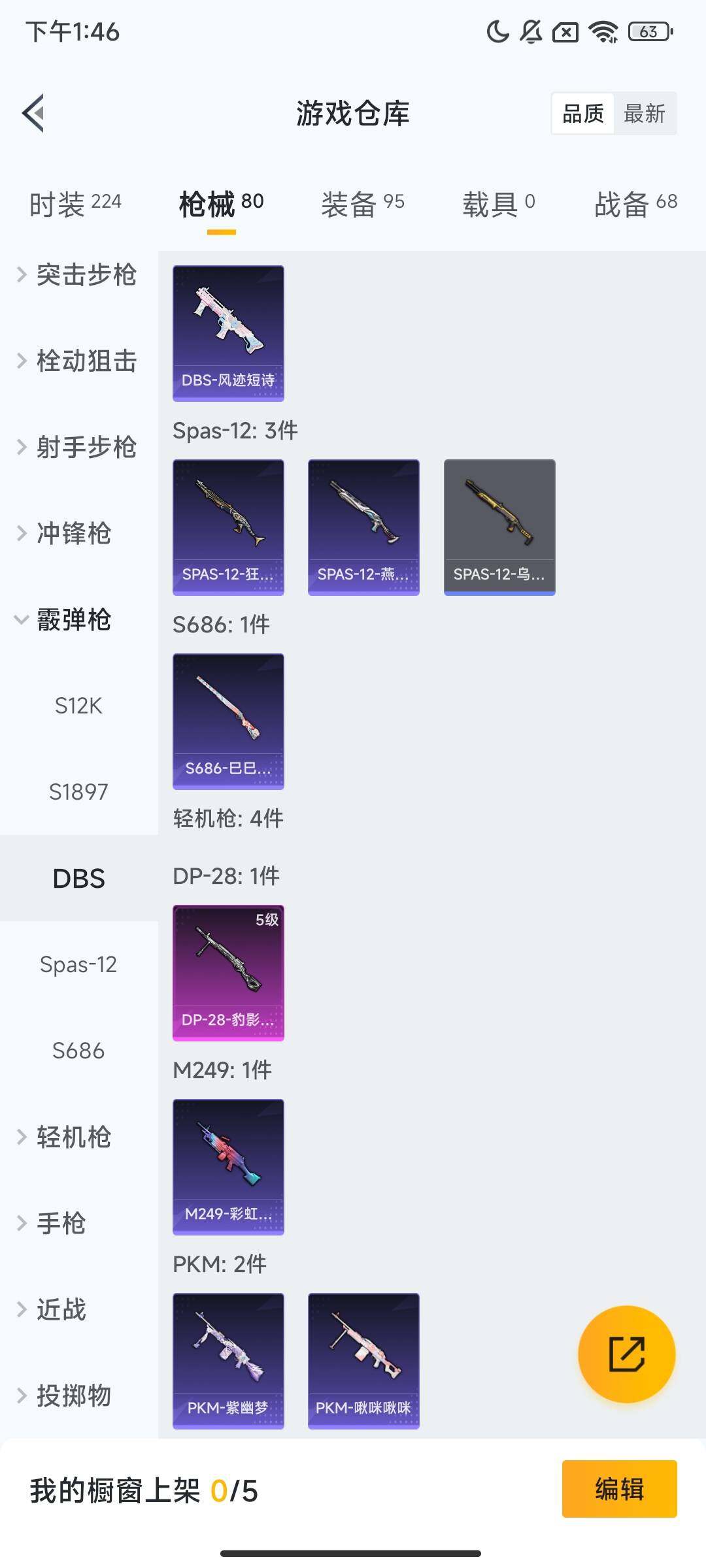The image size is (706, 1568).
Task: Select the 品质 sort option
Action: (x=584, y=113)
